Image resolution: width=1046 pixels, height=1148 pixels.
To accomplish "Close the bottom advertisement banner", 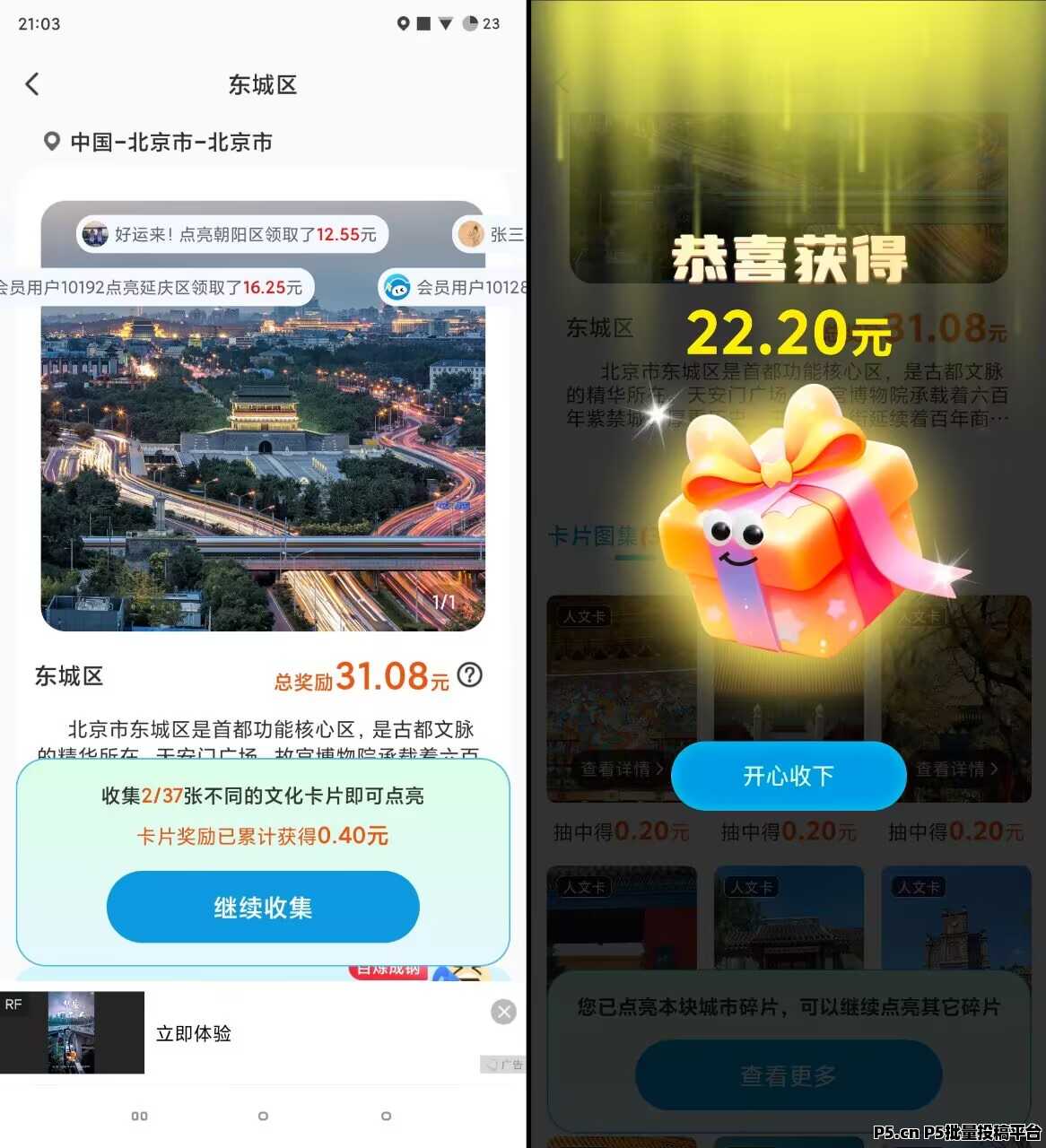I will pos(504,1012).
